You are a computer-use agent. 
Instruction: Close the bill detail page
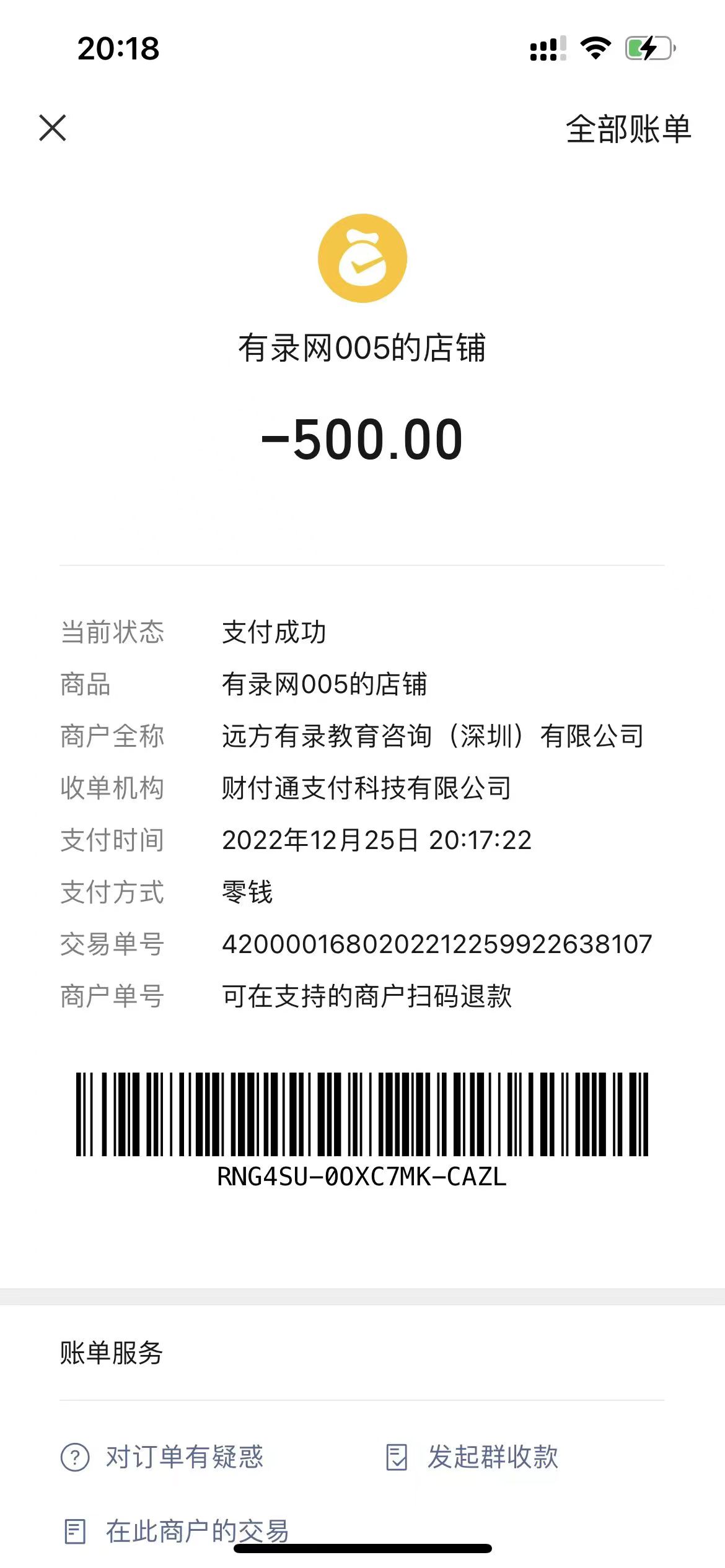(53, 128)
